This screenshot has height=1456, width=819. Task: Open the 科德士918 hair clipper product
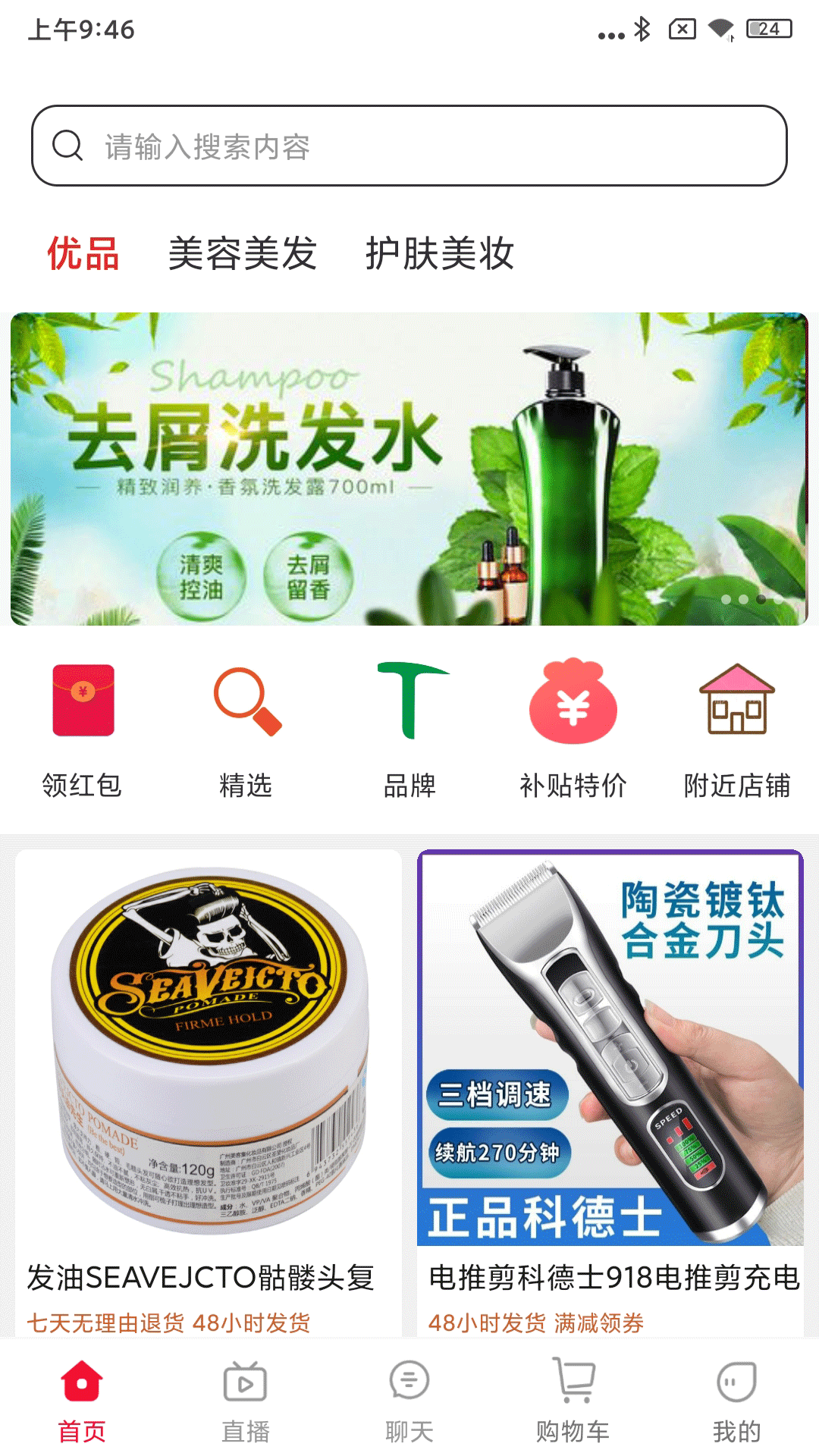coord(610,1054)
